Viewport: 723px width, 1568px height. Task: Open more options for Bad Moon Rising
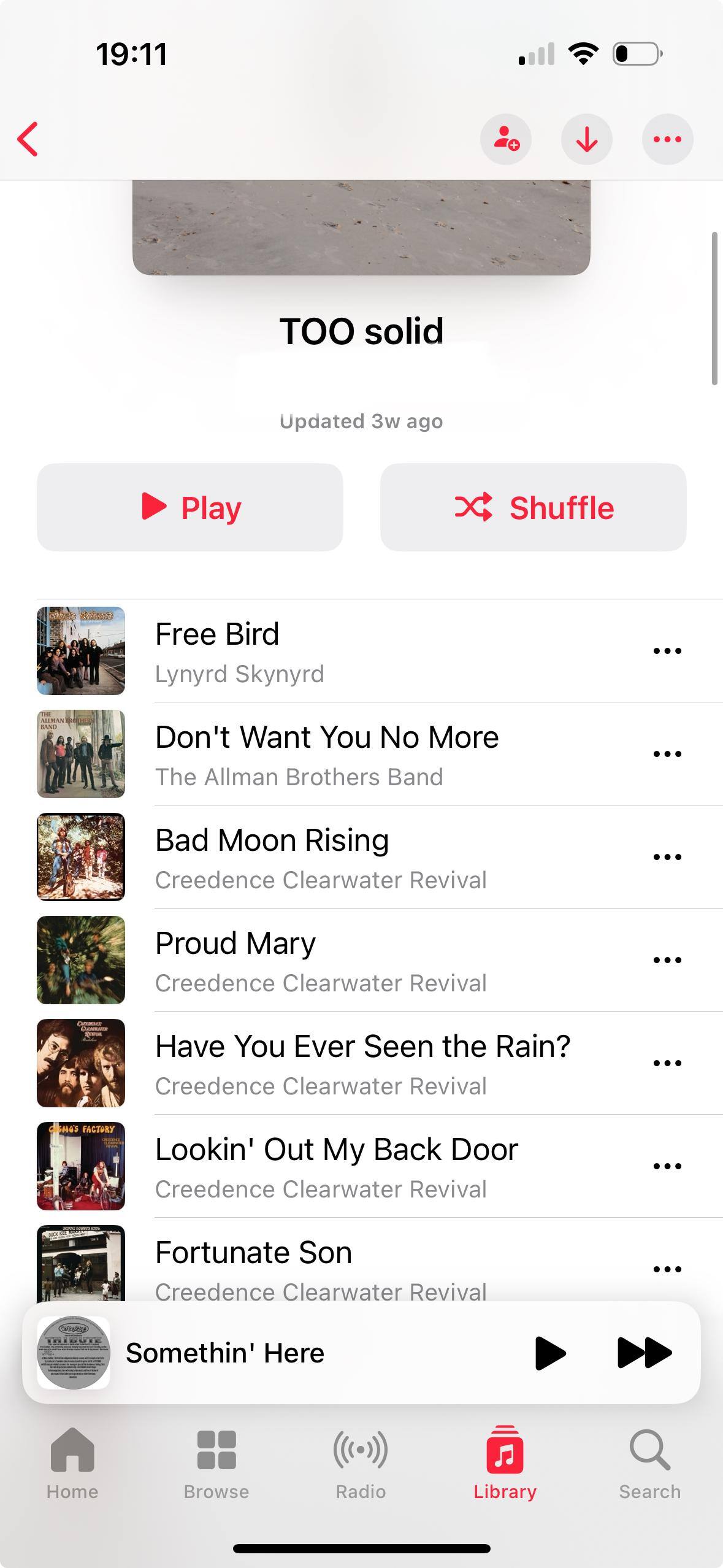(667, 857)
